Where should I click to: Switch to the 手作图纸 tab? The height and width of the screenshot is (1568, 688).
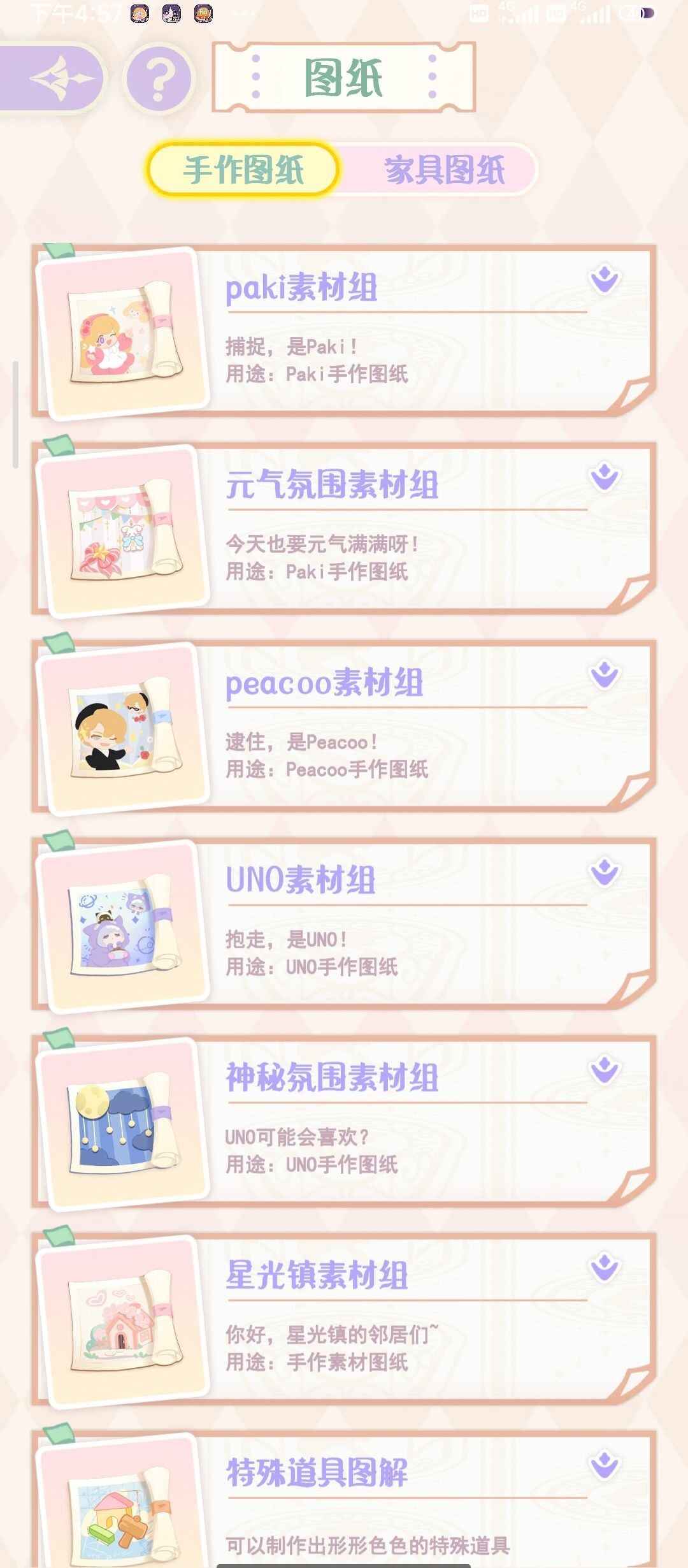[243, 170]
